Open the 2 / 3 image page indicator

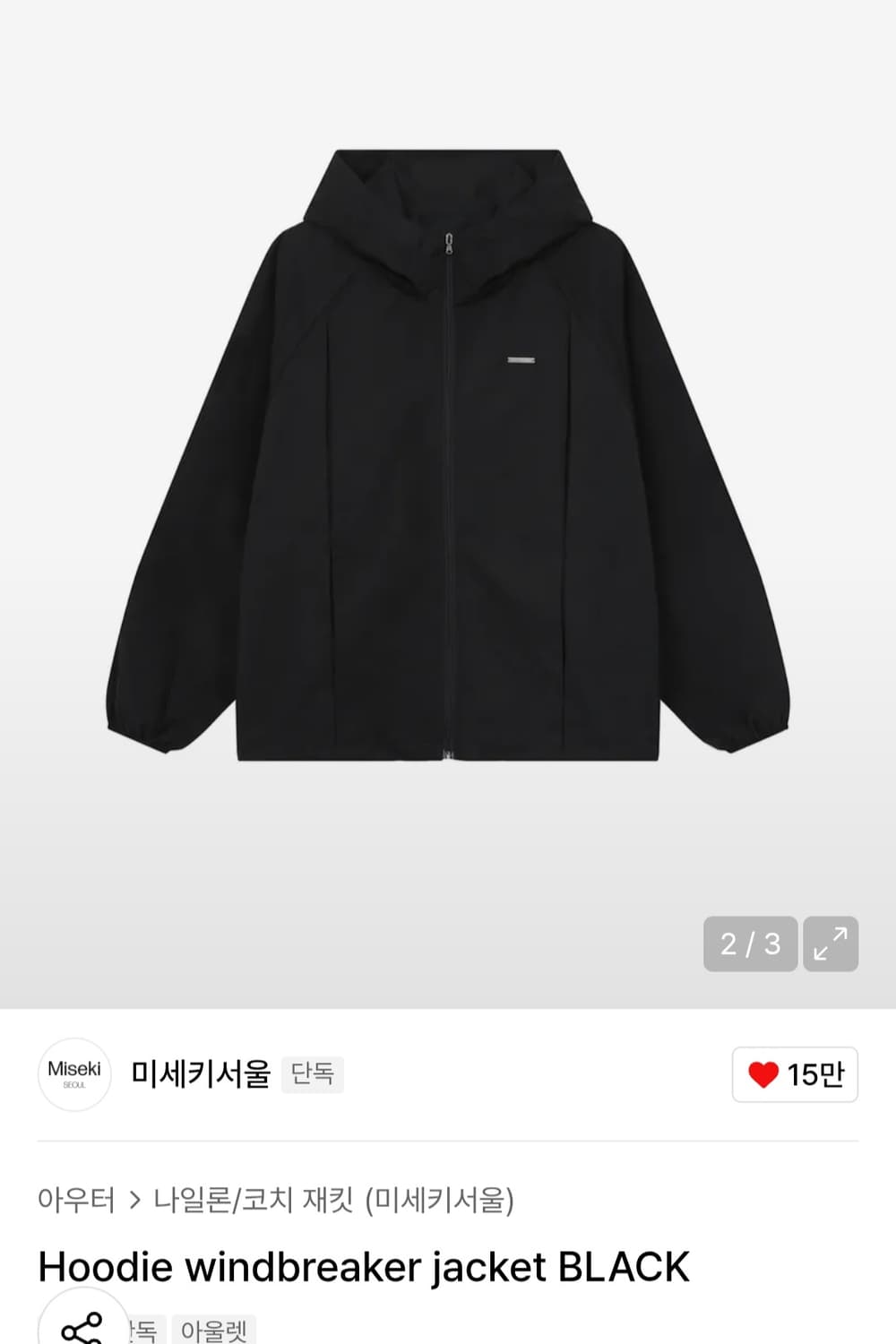(x=750, y=943)
